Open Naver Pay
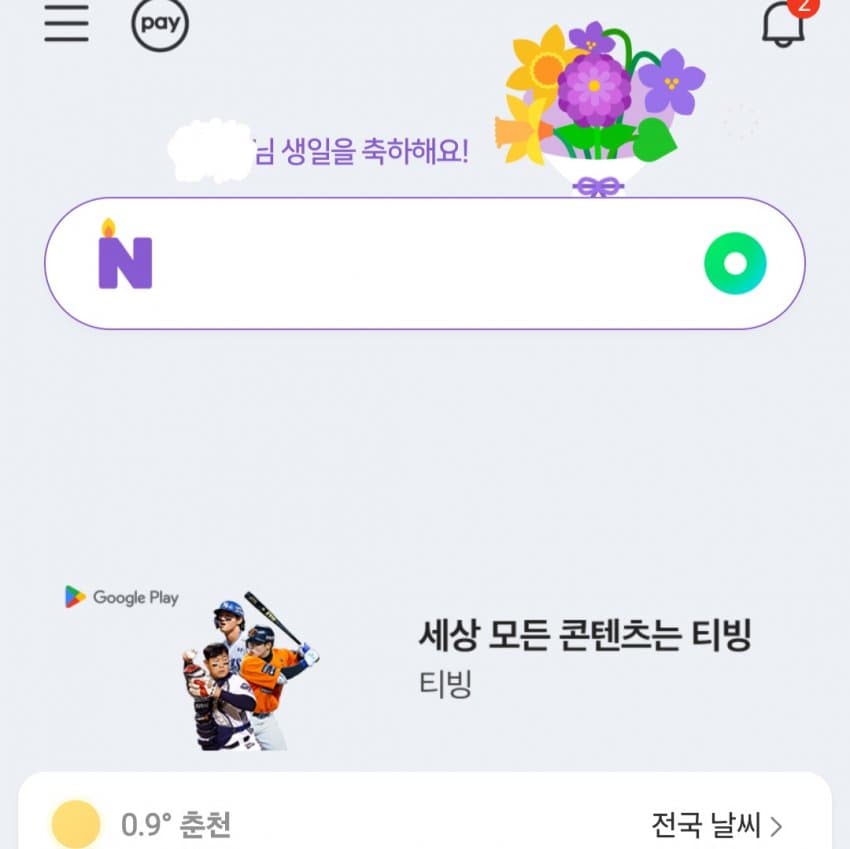Viewport: 850px width, 849px height. pos(160,24)
